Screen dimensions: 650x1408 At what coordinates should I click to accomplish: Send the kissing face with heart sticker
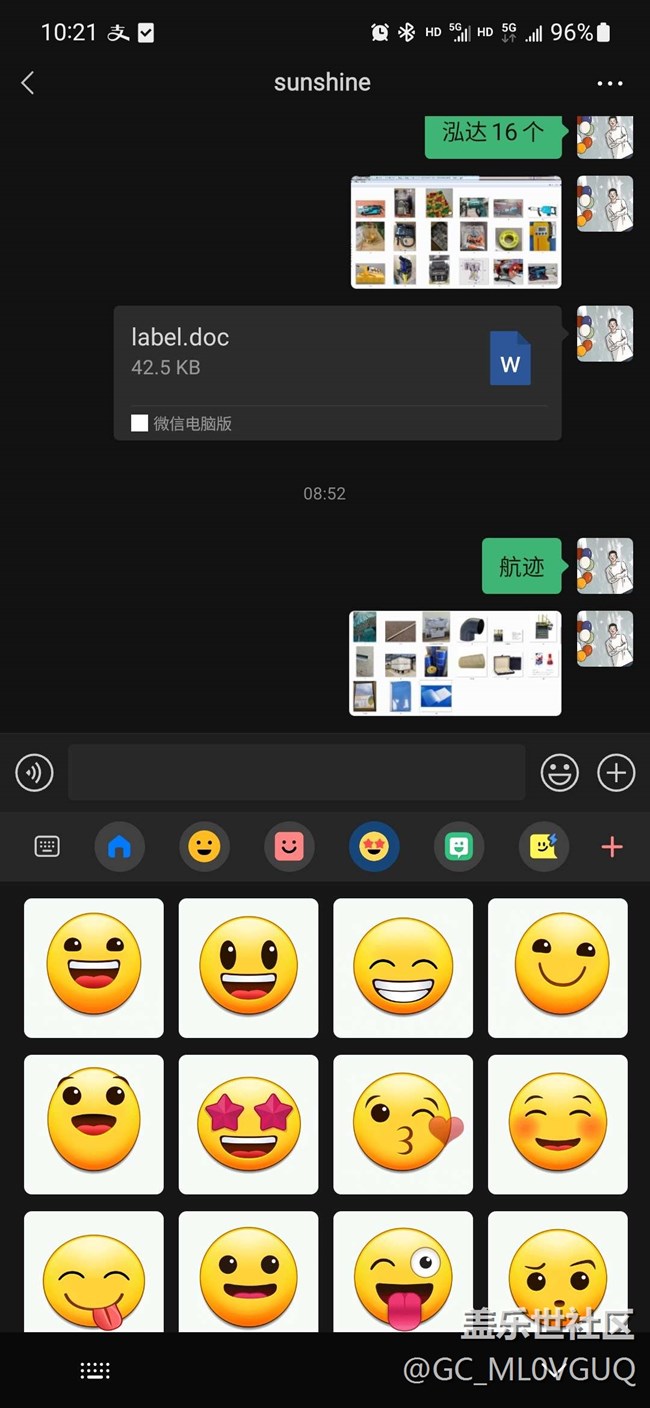403,1124
